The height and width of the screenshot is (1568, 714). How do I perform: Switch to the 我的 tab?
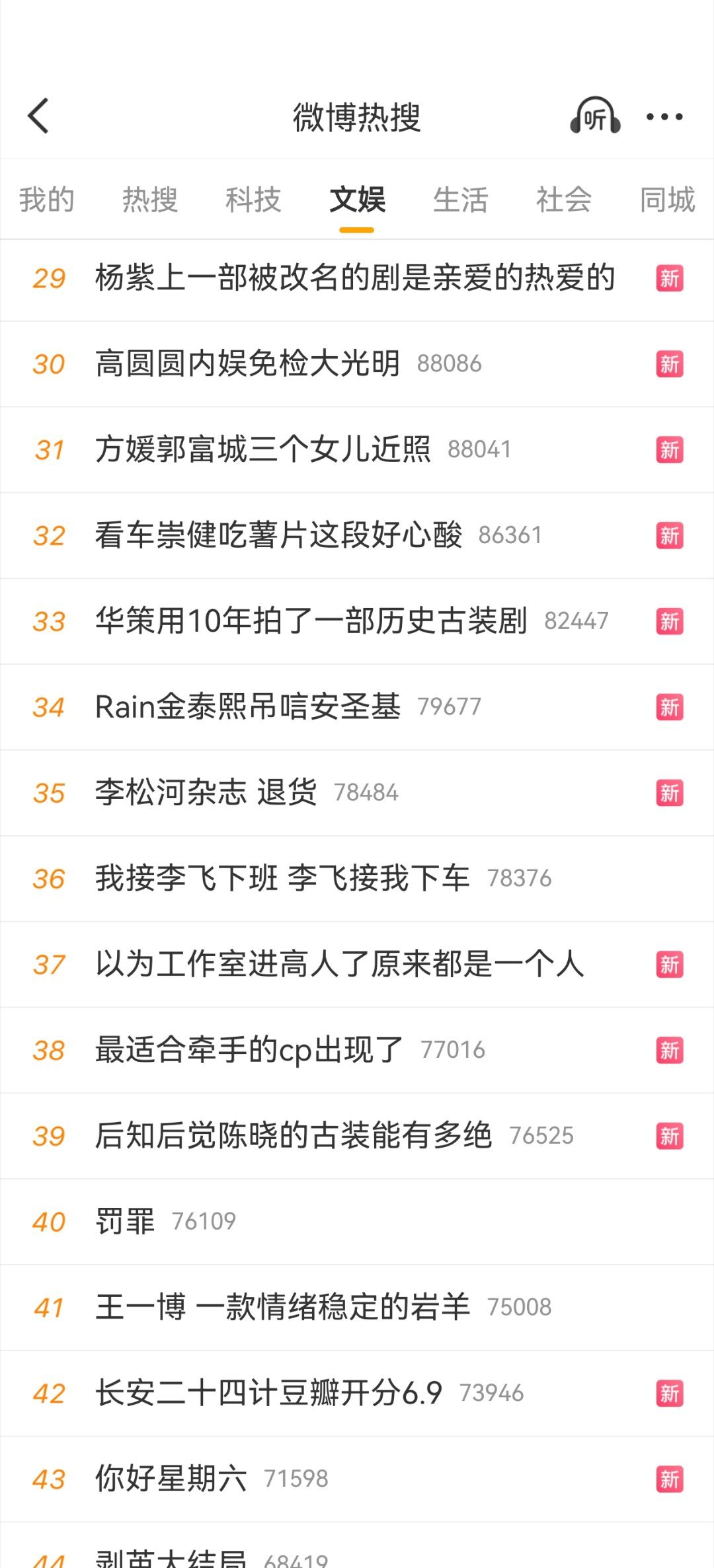click(45, 200)
